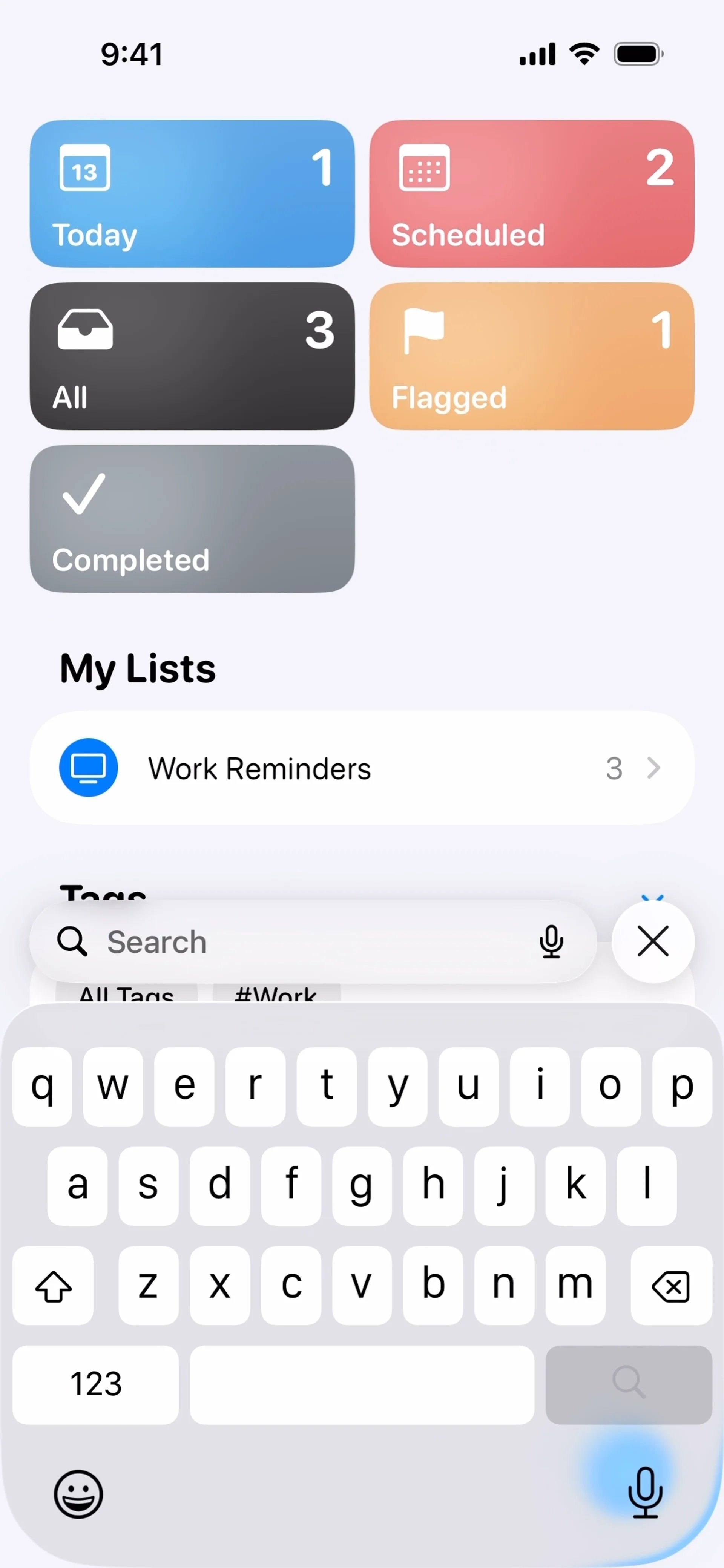Tap the space bar
724x1568 pixels.
click(362, 1384)
